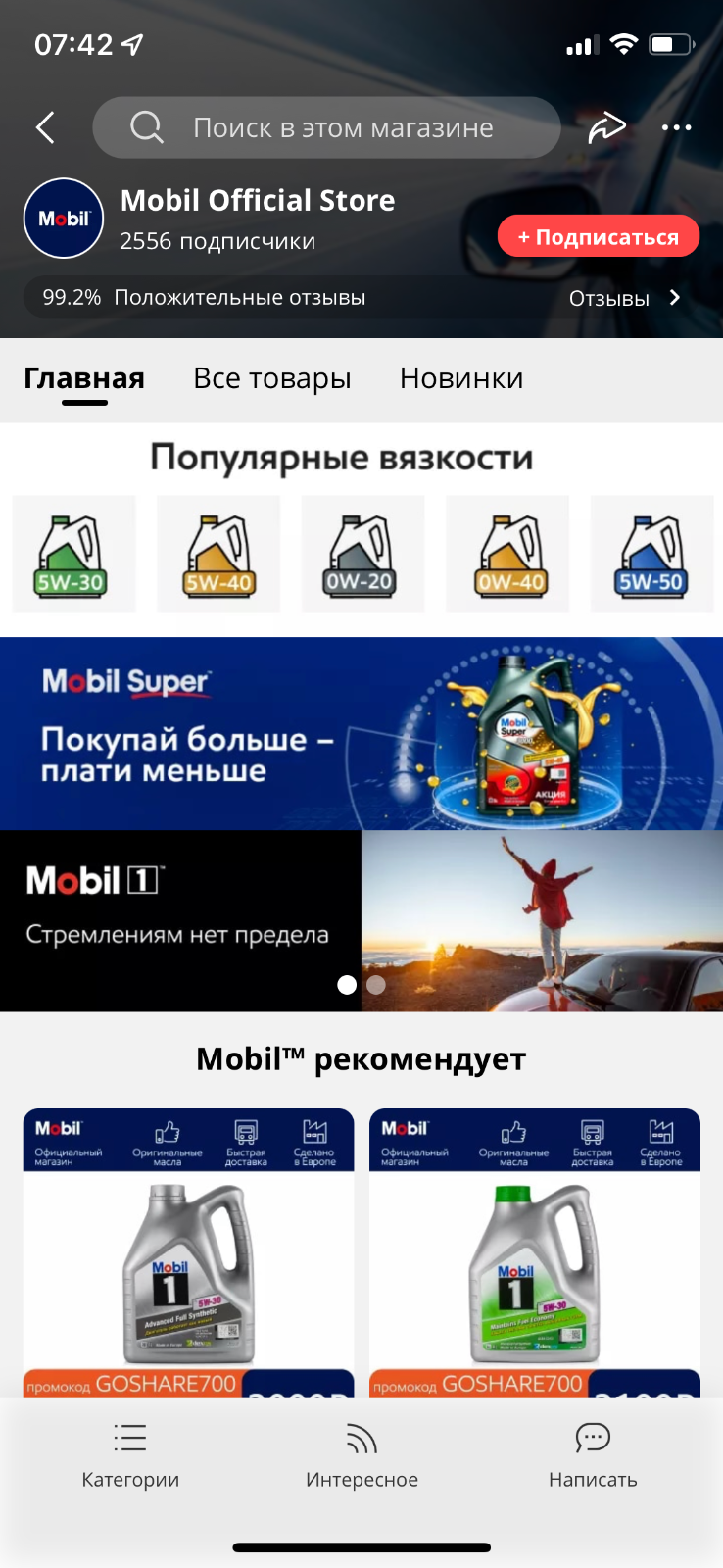Select the 0W-40 viscosity tile
Screen dimensions: 723x1568
[x=507, y=554]
